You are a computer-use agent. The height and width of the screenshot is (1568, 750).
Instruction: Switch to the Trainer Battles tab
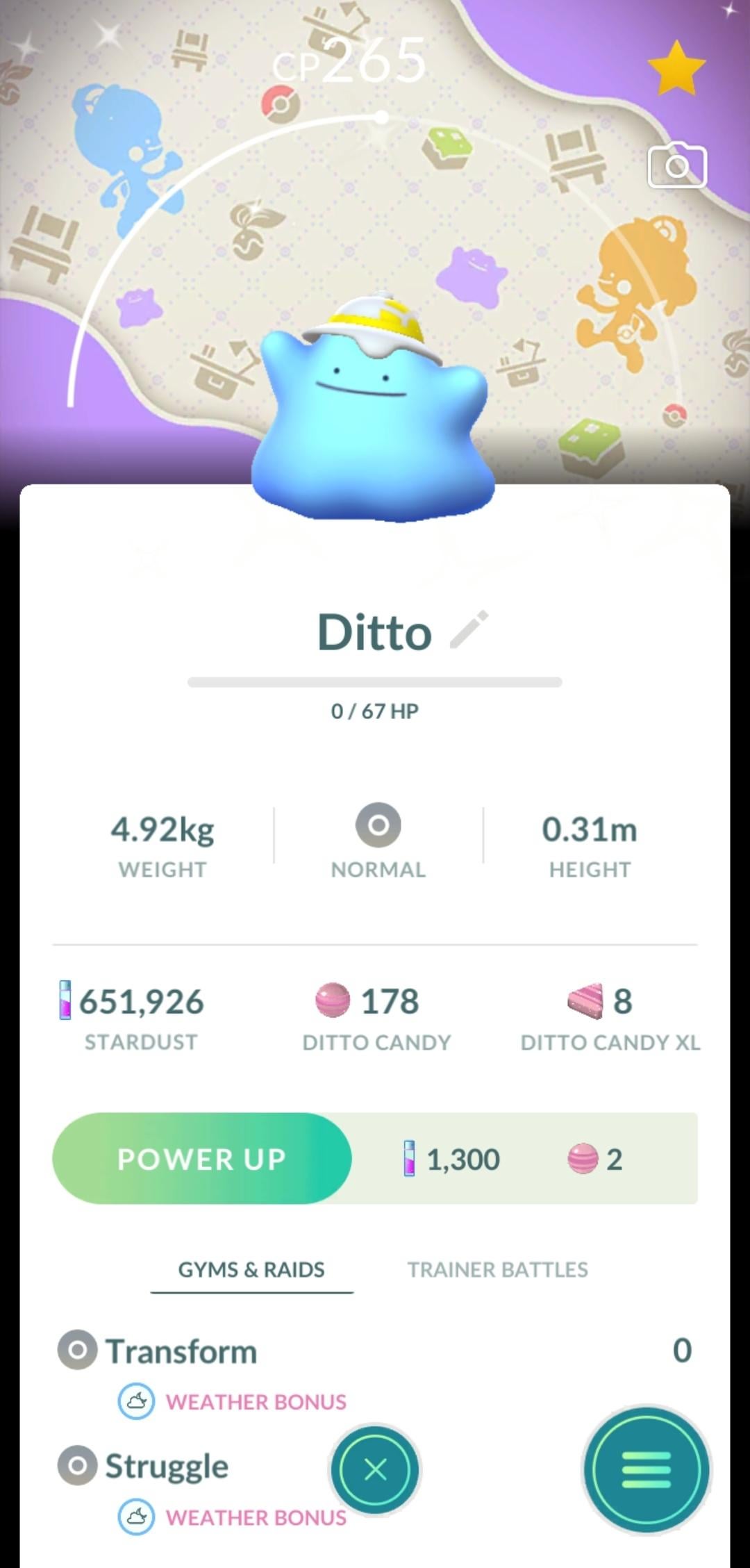point(497,1269)
